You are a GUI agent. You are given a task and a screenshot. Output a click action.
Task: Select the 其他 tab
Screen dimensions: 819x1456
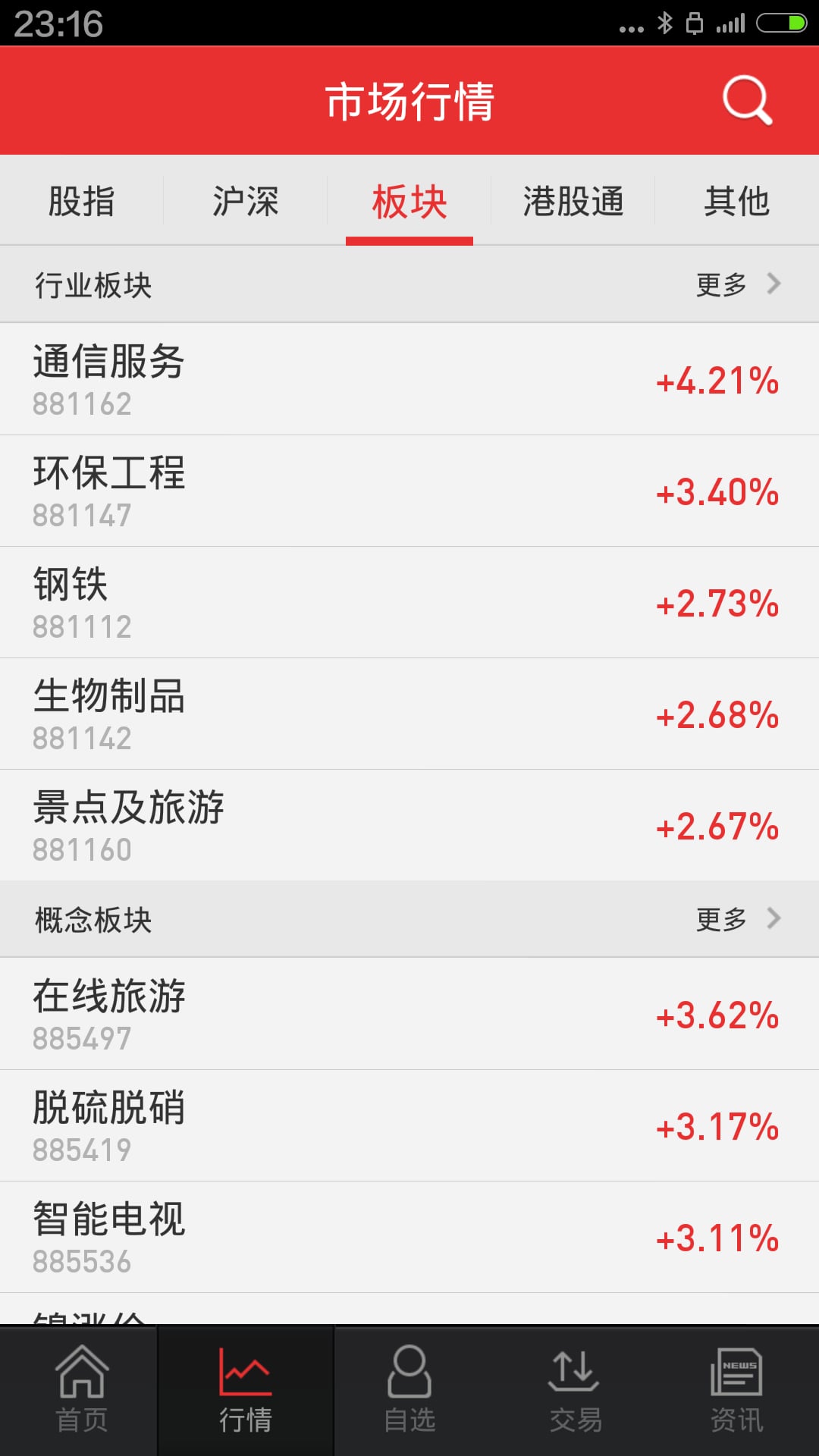coord(737,200)
